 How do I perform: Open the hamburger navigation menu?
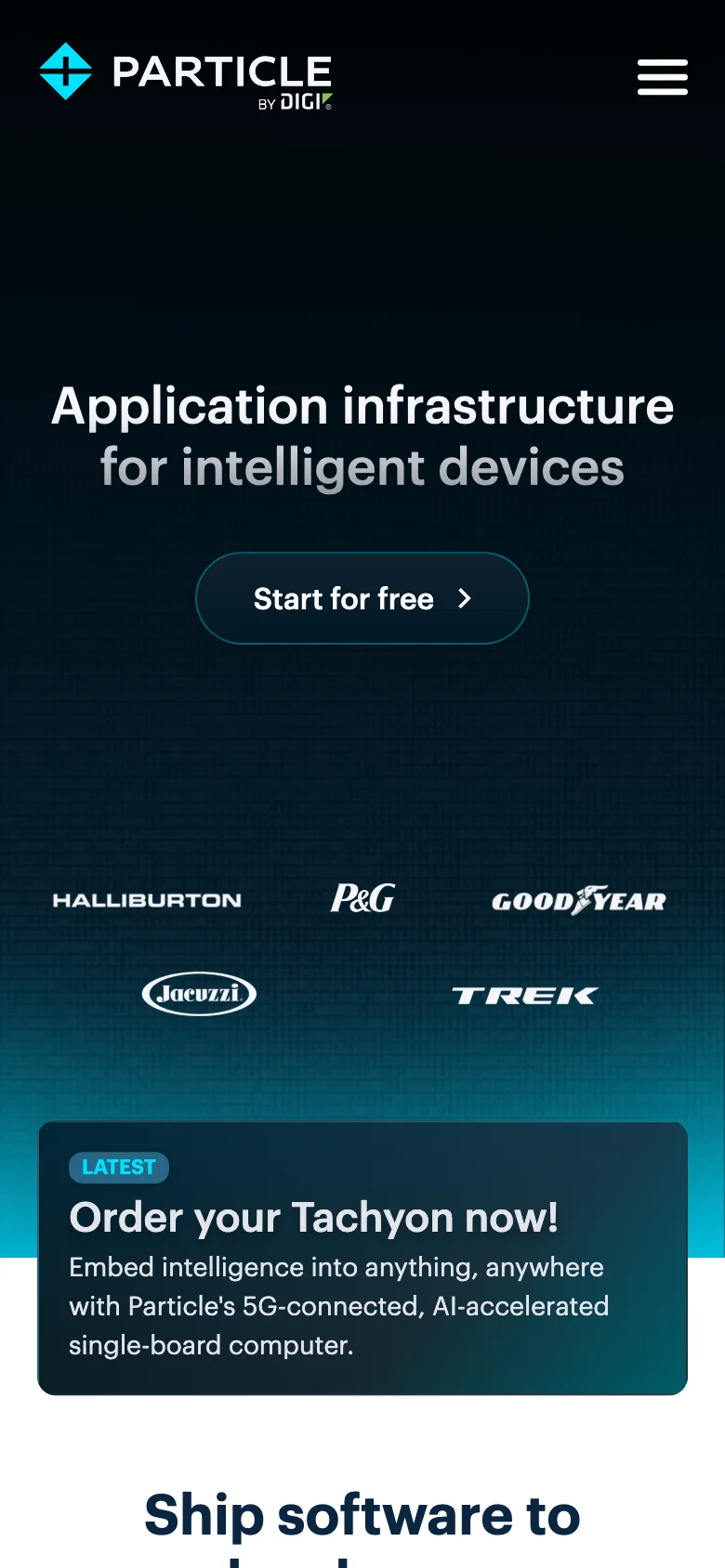662,77
